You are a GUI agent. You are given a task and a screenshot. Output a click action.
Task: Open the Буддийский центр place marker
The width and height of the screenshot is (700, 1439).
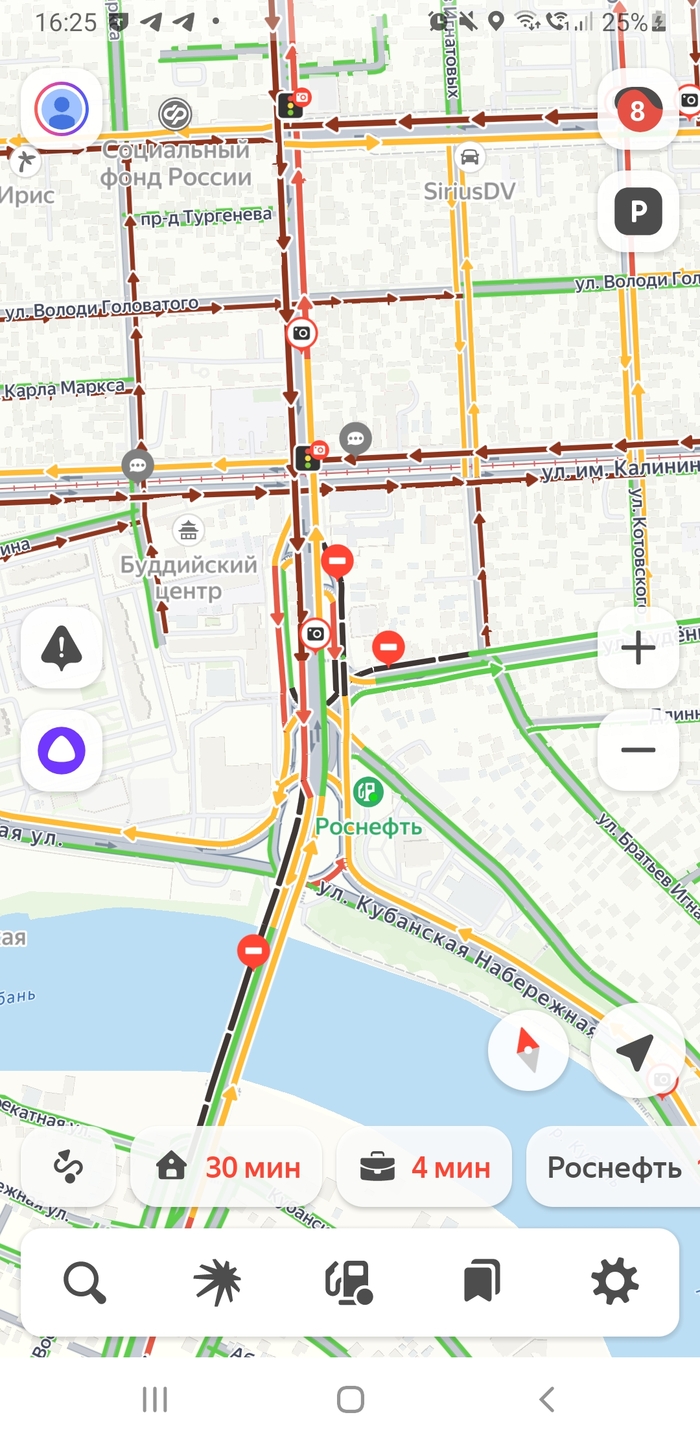[x=187, y=530]
